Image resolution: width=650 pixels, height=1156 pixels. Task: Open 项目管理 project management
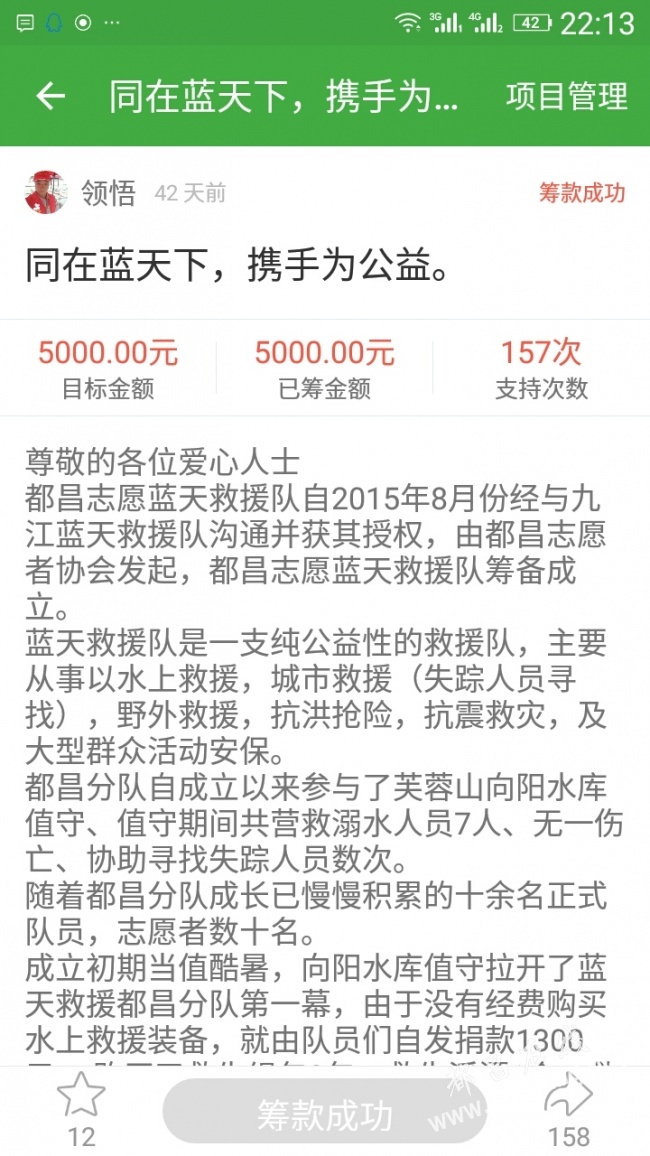[567, 97]
